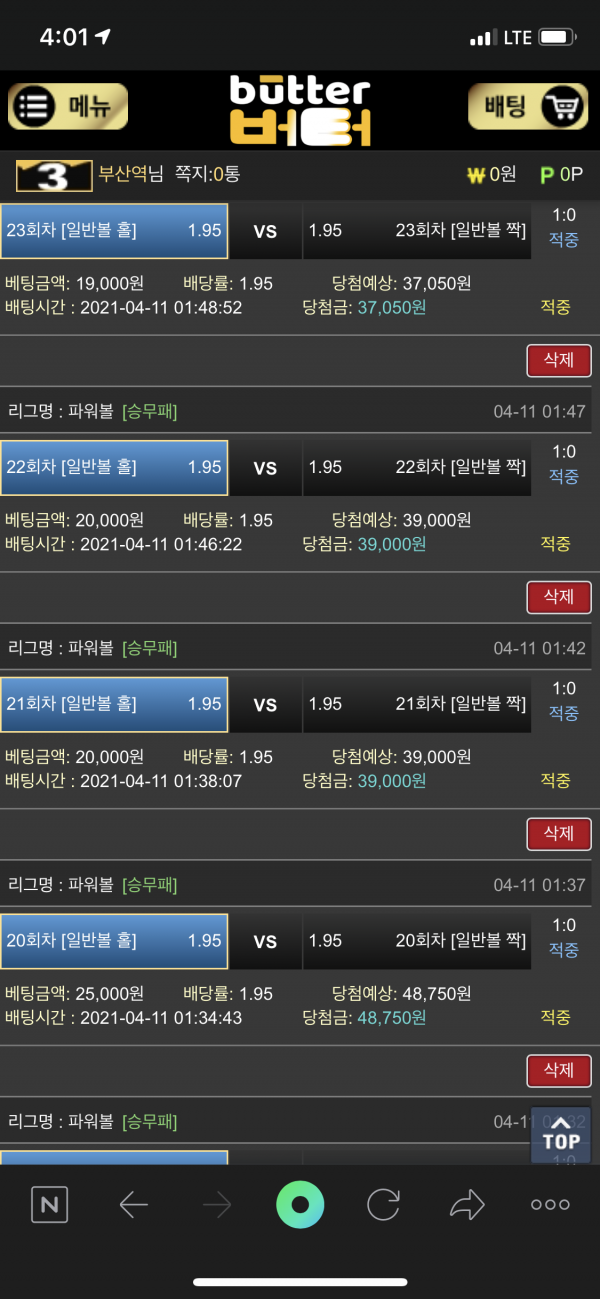Screen dimensions: 600x1299
Task: Tap the green center circle button
Action: 300,1205
